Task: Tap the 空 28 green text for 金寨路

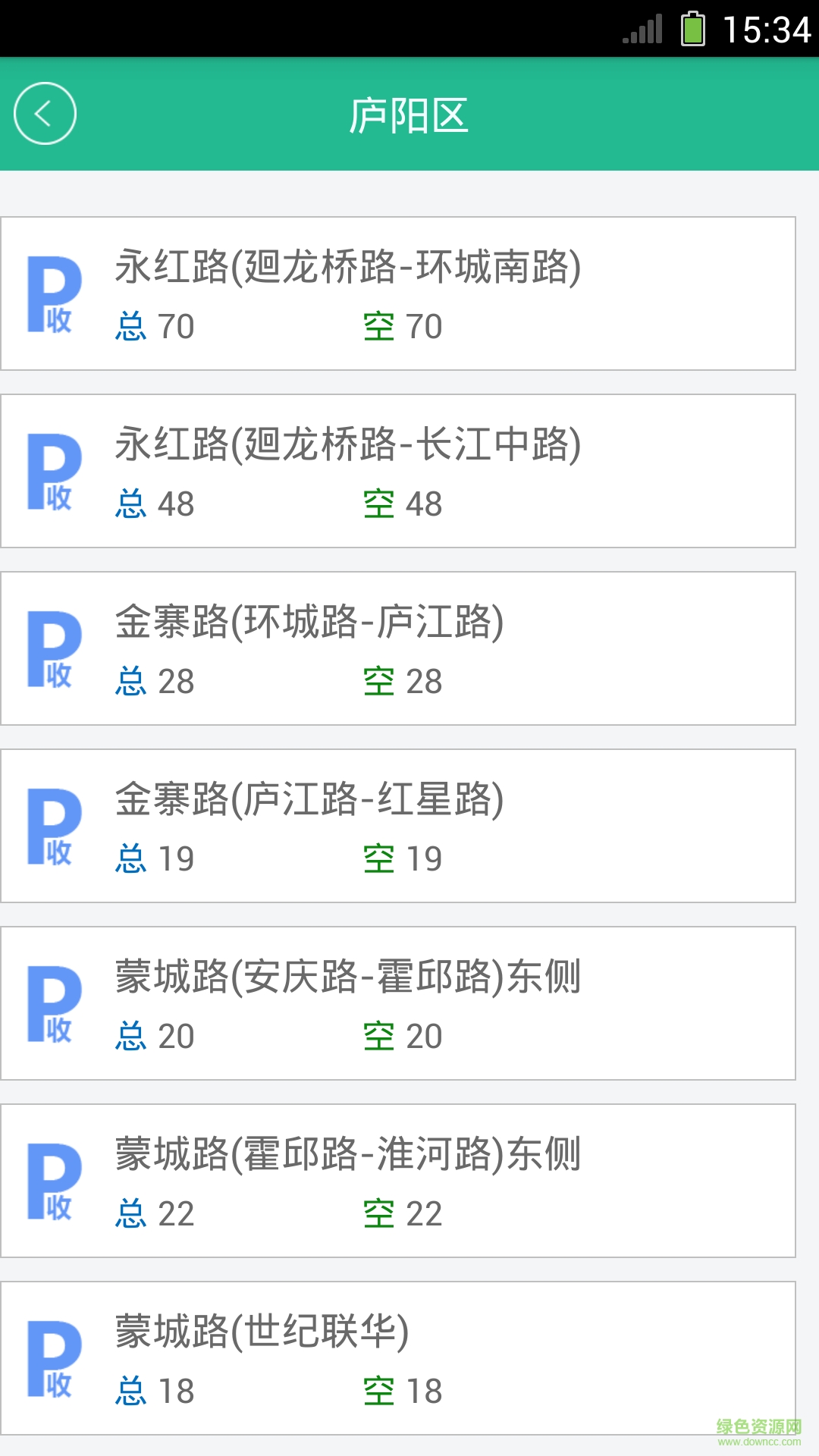Action: coord(402,681)
